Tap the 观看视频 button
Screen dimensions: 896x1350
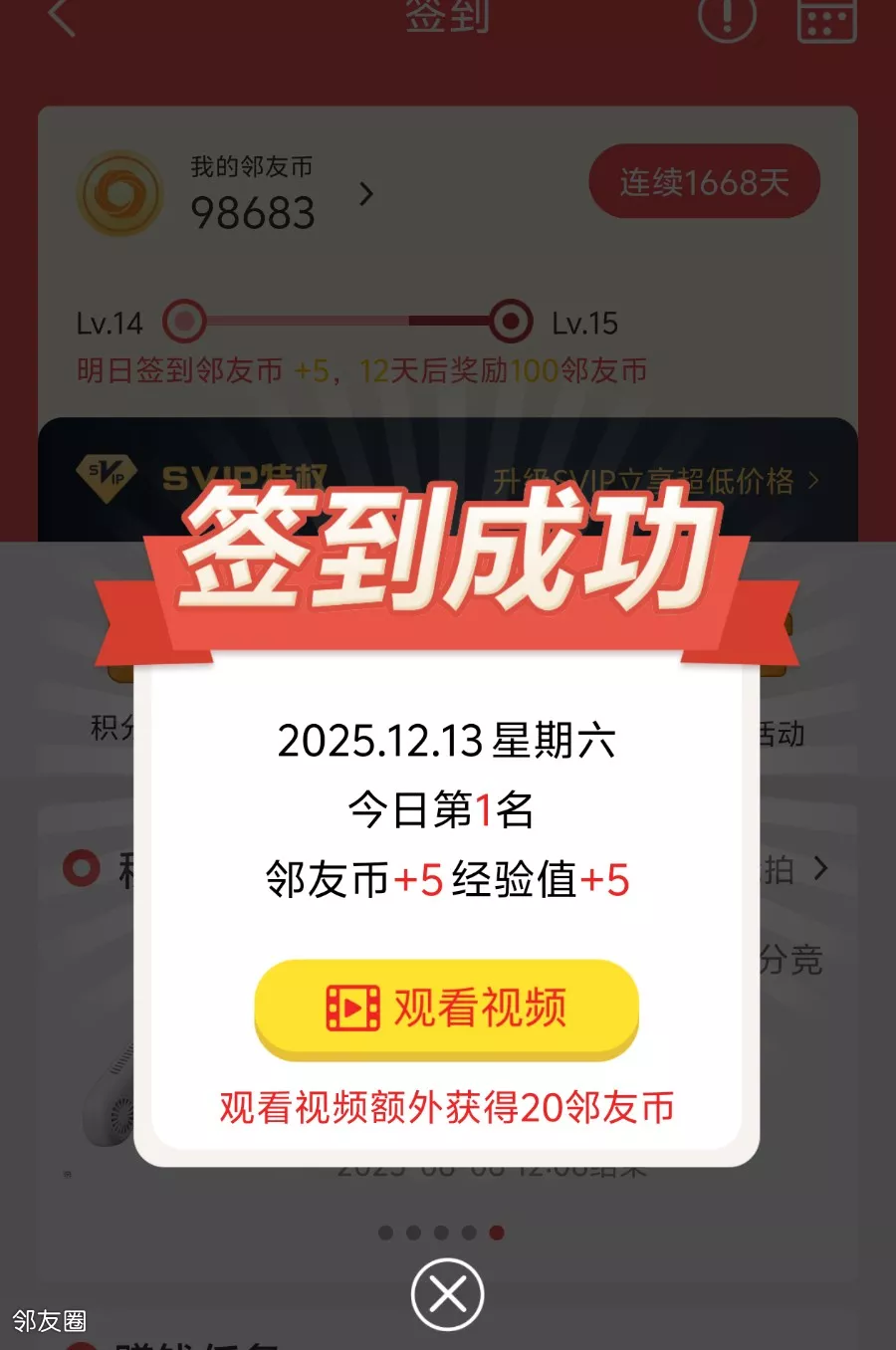(x=446, y=1008)
